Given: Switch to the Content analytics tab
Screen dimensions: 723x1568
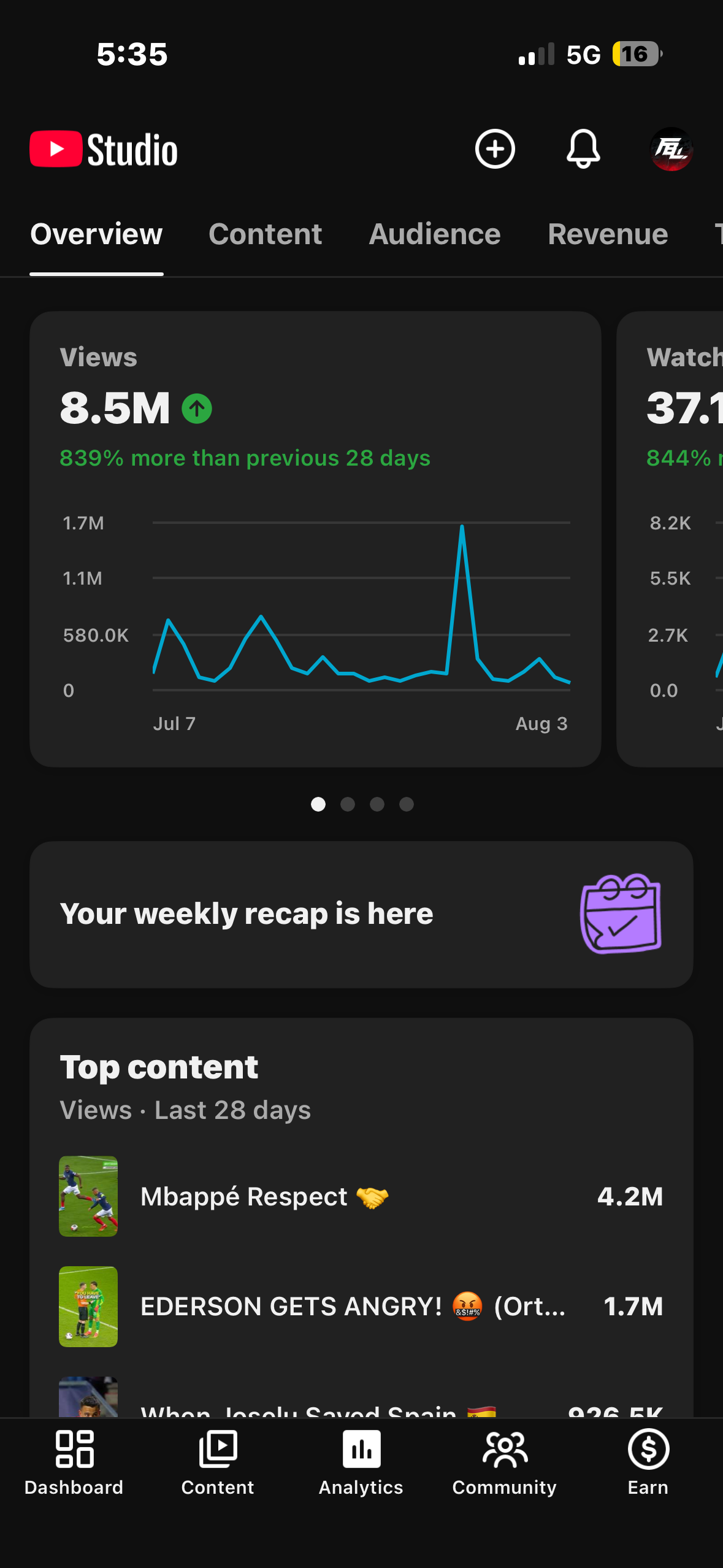Looking at the screenshot, I should click(265, 234).
